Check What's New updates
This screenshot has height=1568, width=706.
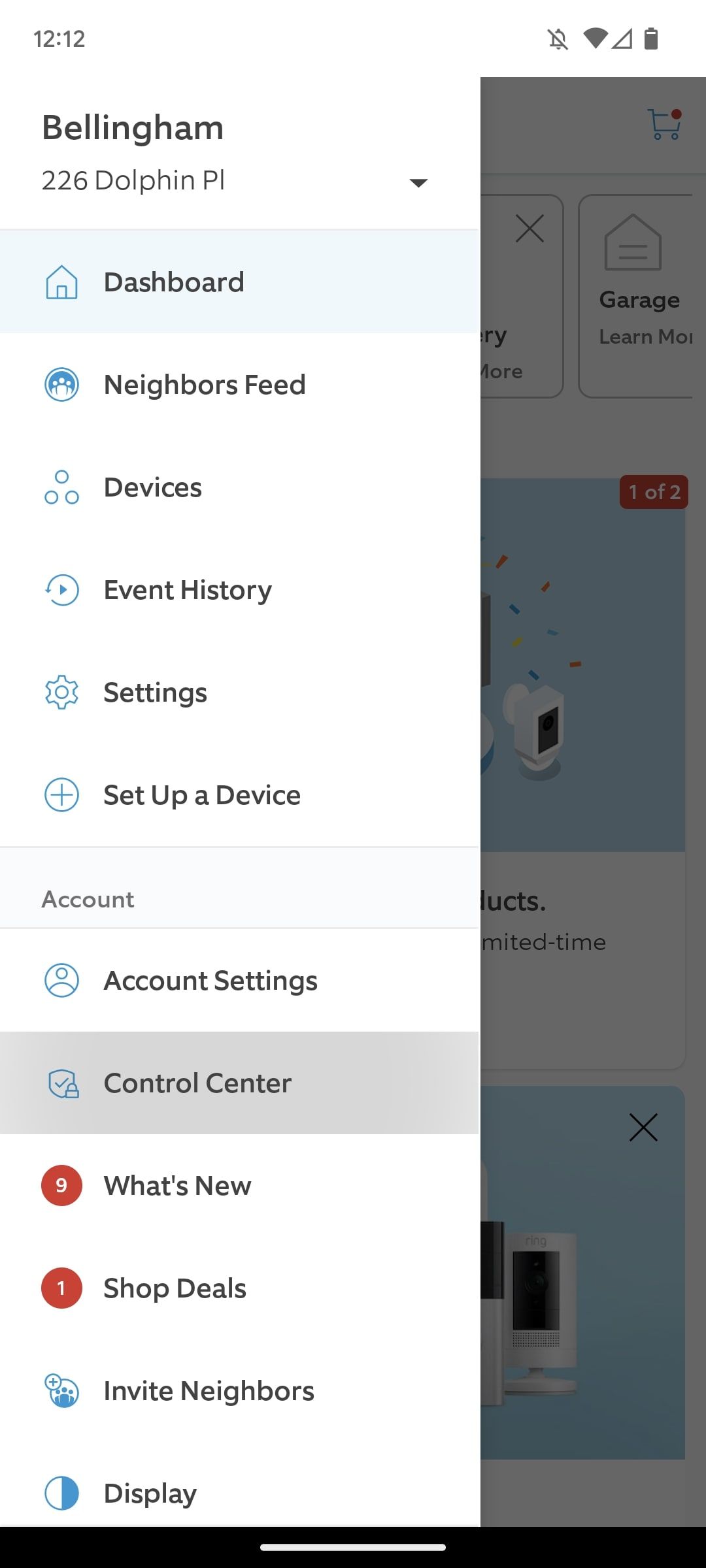pyautogui.click(x=239, y=1186)
